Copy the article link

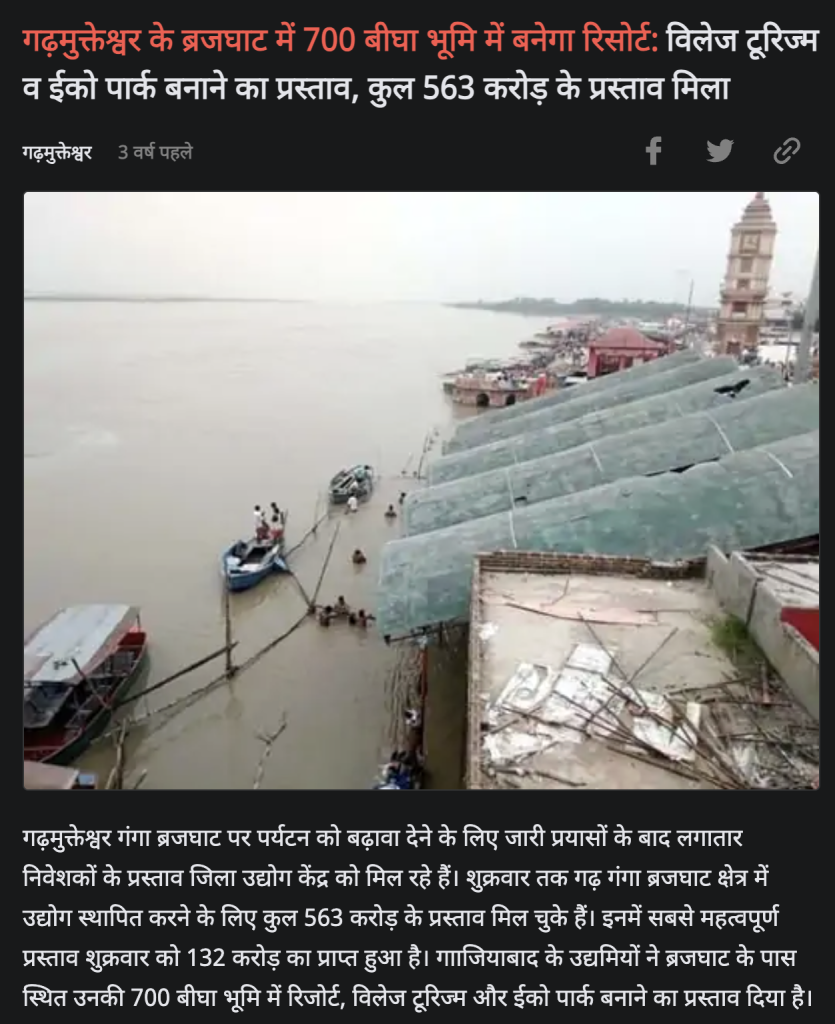point(787,151)
